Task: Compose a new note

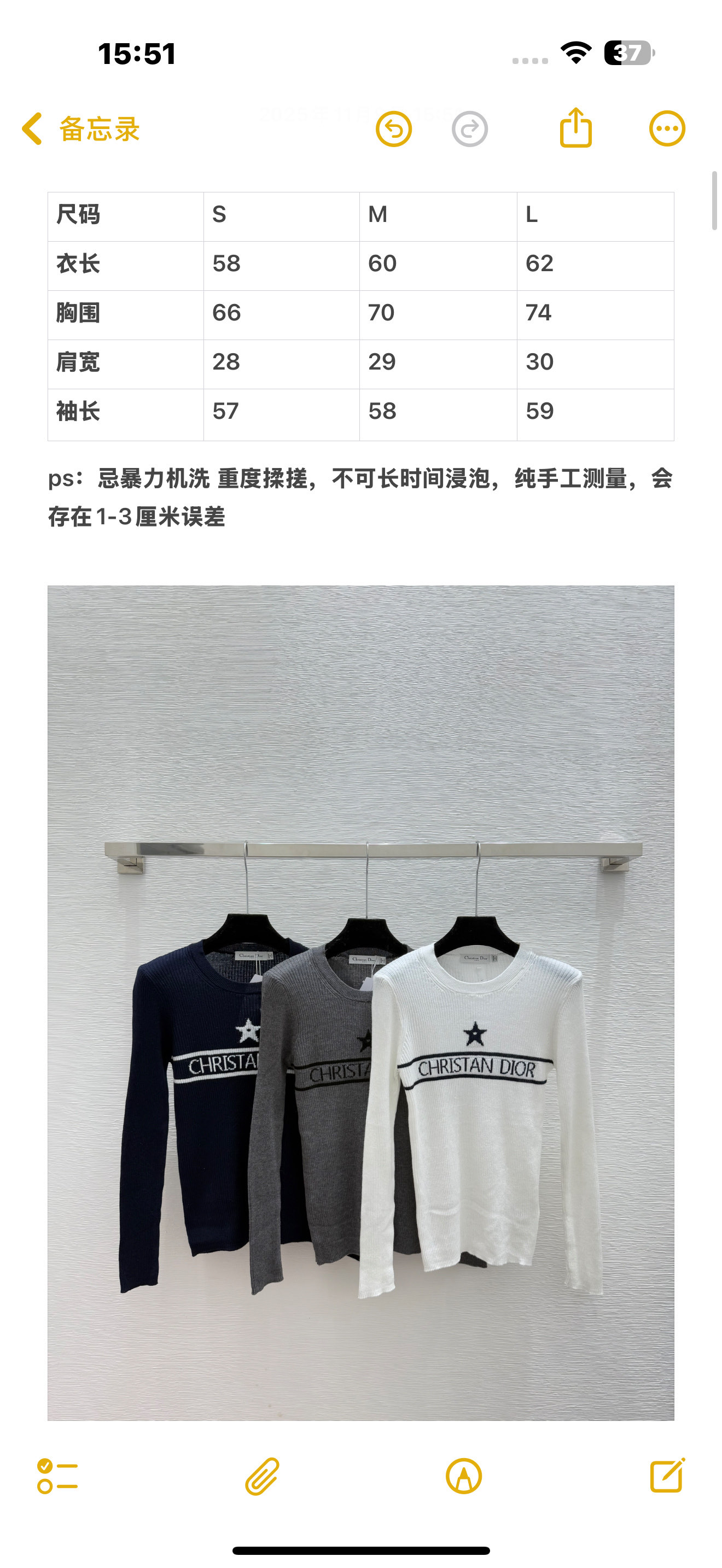Action: [667, 1475]
